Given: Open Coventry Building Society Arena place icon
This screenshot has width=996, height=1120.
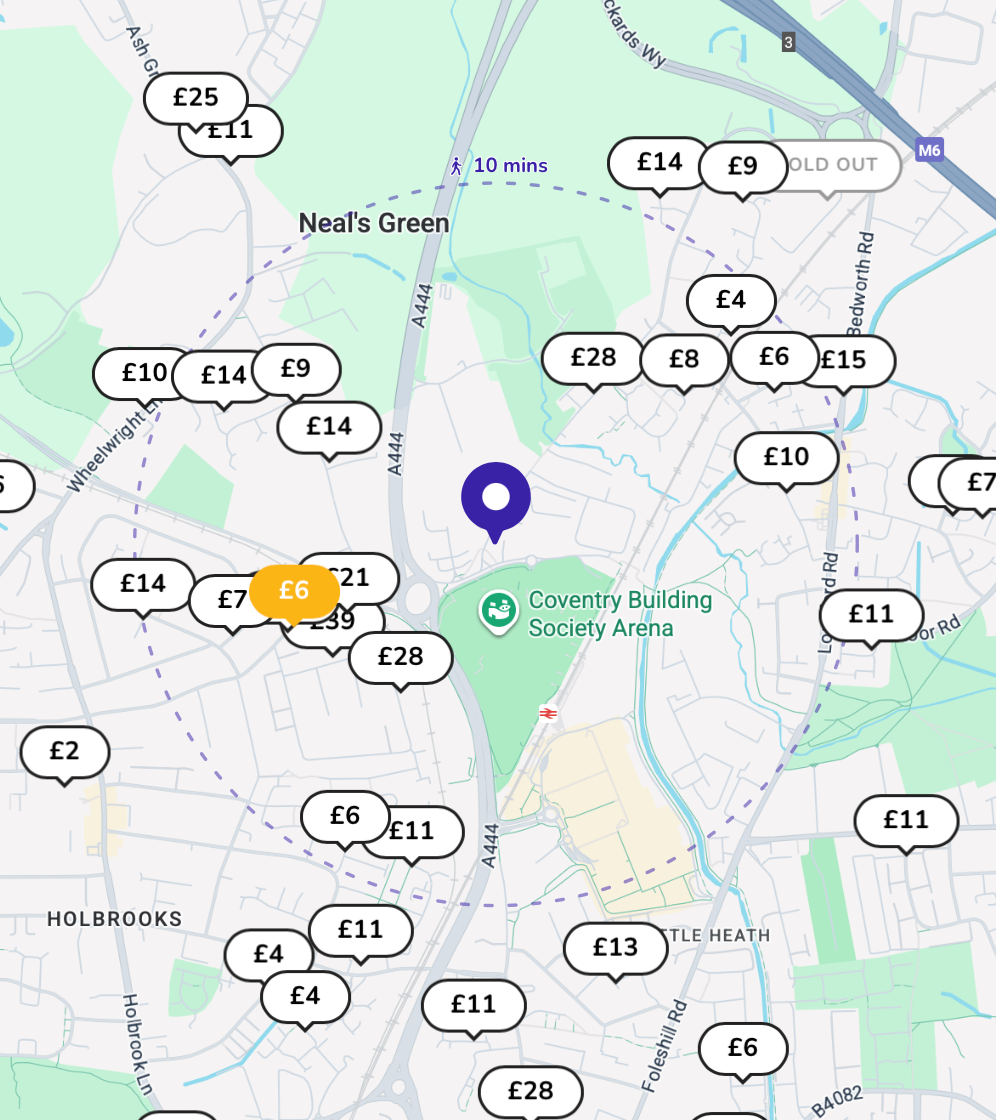Looking at the screenshot, I should click(499, 611).
